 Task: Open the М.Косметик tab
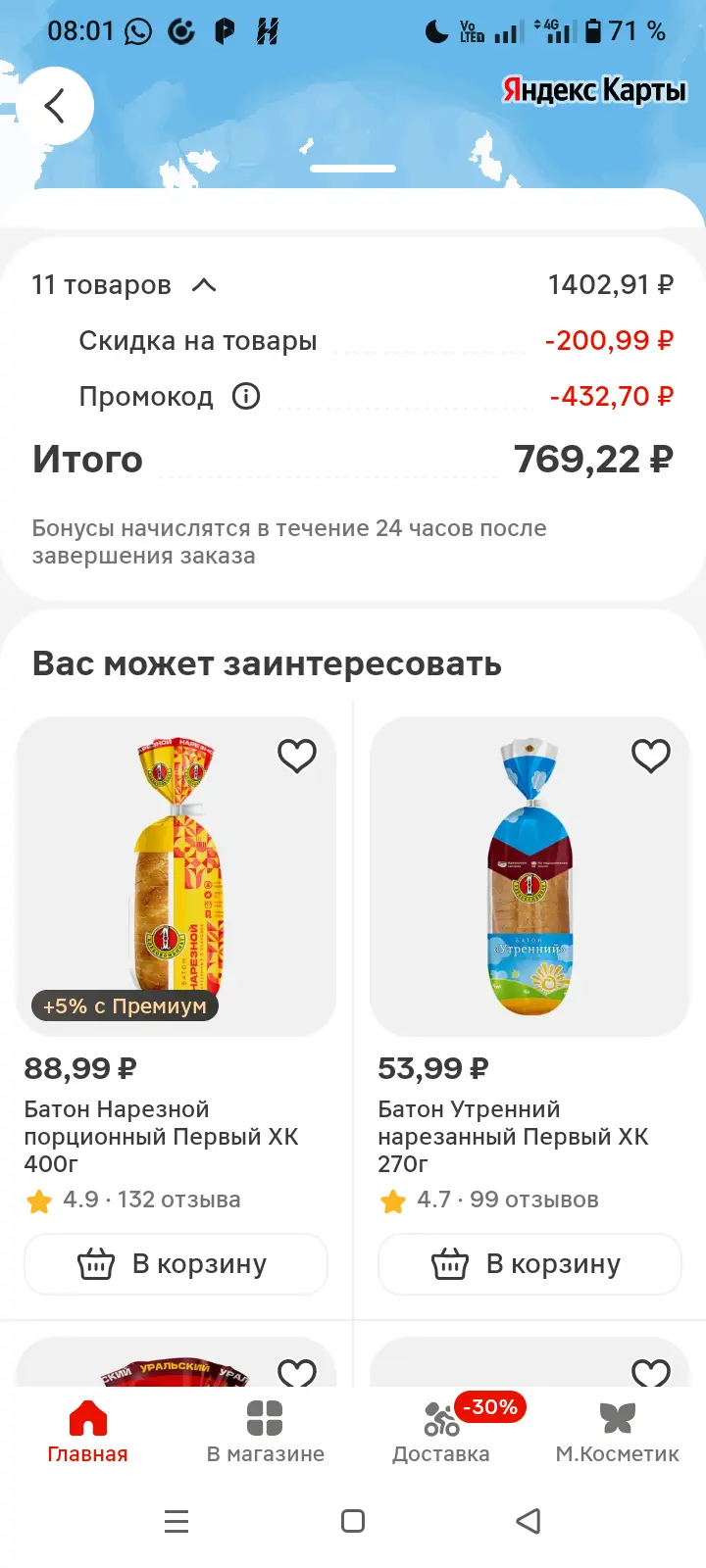(x=618, y=1432)
